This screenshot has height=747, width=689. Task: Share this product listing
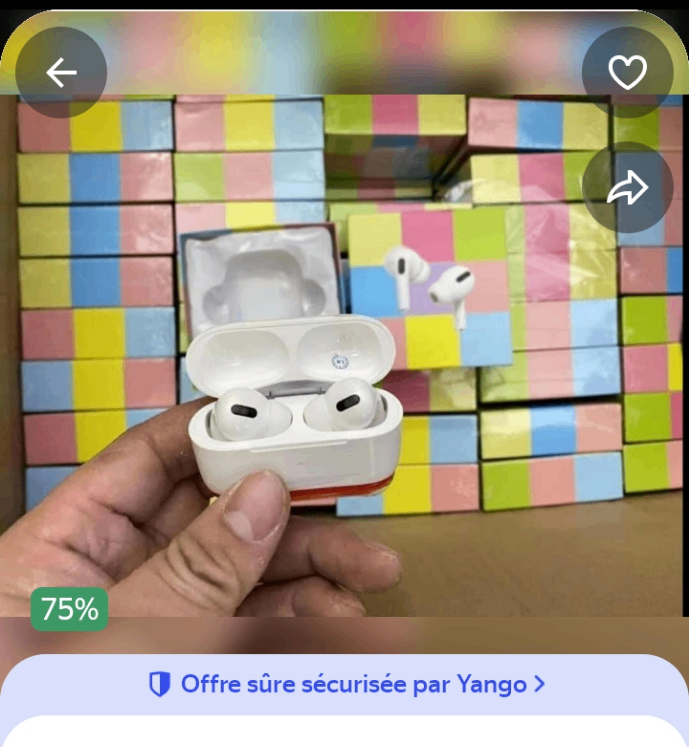(x=628, y=187)
